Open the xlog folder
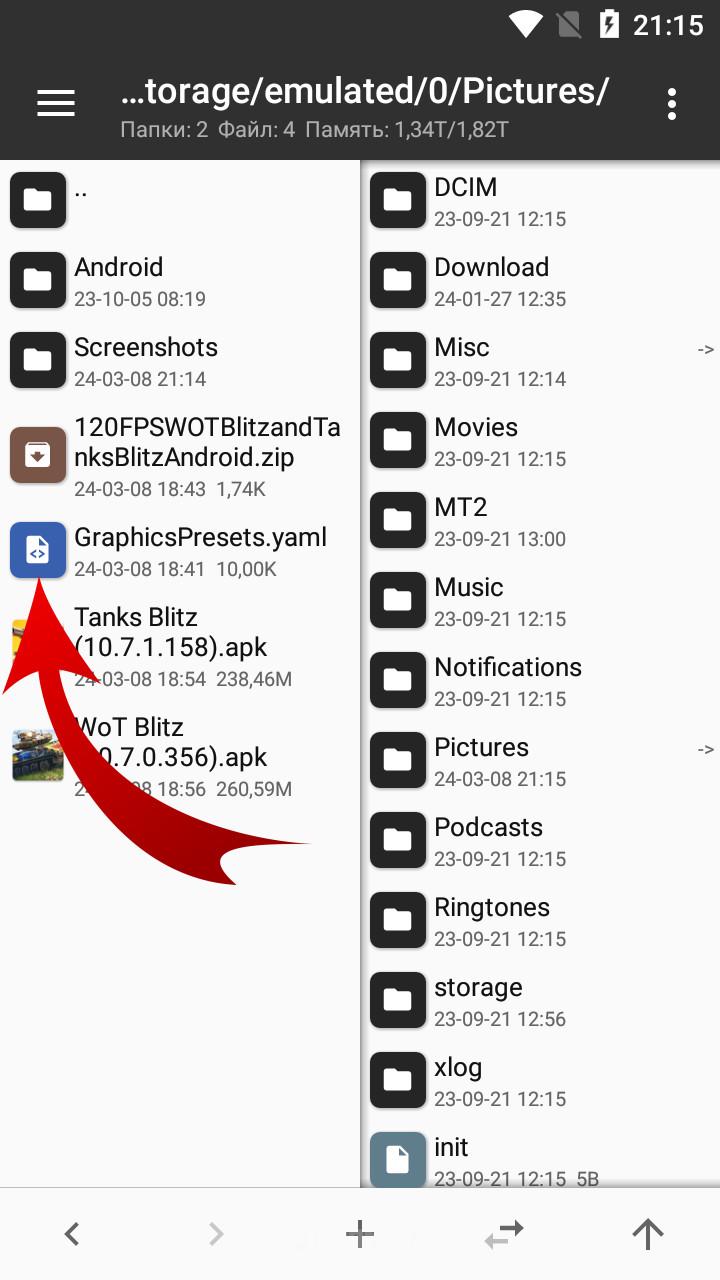 [x=541, y=1080]
